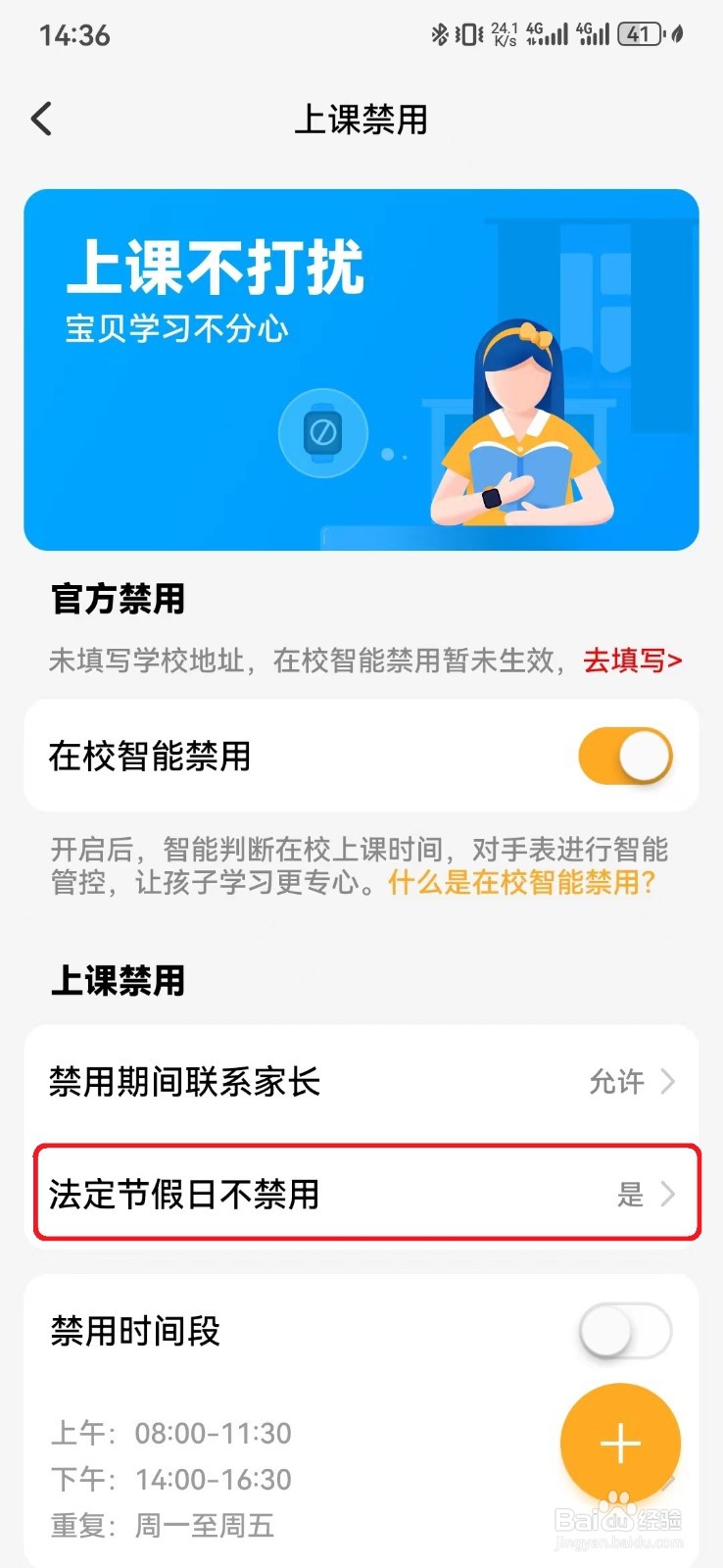Screen dimensions: 723x1568
Task: Tap the Bluetooth icon in status bar
Action: click(x=440, y=32)
